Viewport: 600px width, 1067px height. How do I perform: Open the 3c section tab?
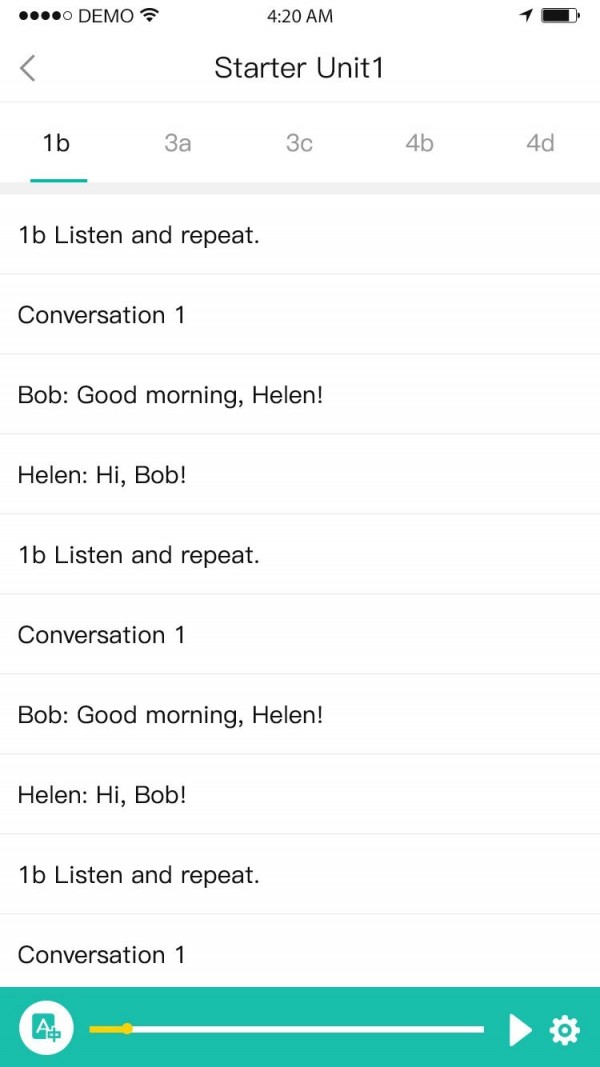pyautogui.click(x=299, y=143)
